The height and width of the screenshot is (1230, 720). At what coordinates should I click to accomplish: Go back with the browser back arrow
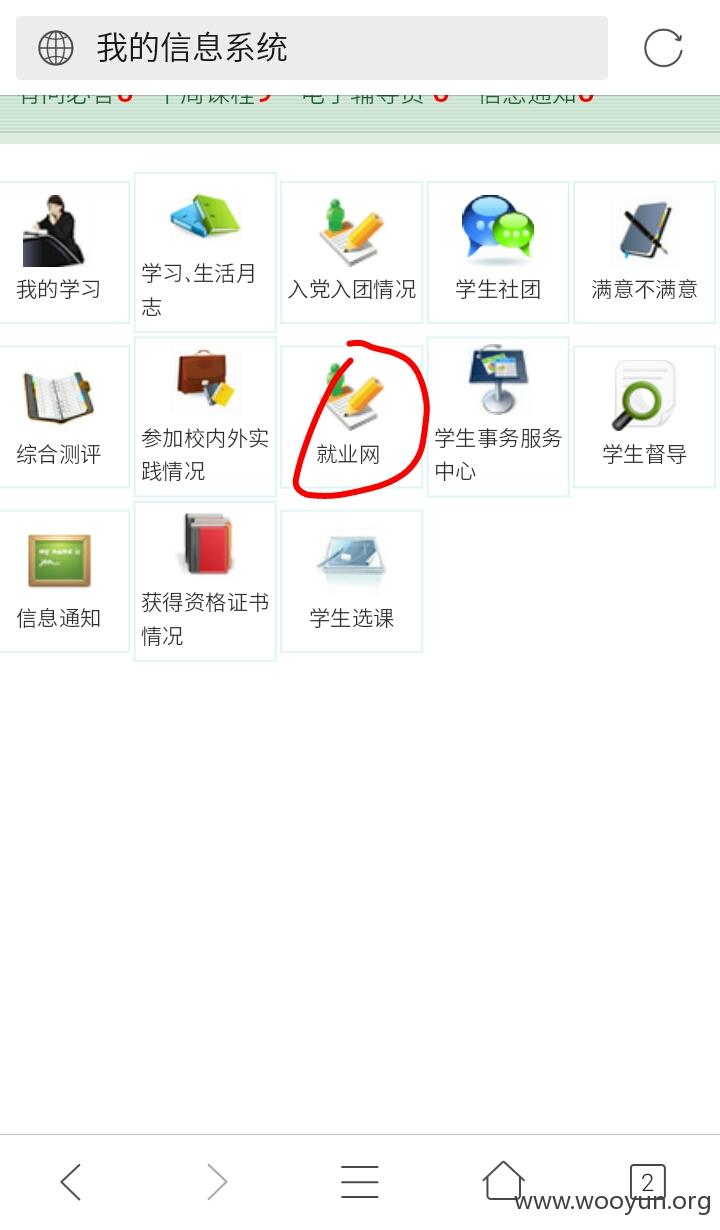coord(70,1182)
